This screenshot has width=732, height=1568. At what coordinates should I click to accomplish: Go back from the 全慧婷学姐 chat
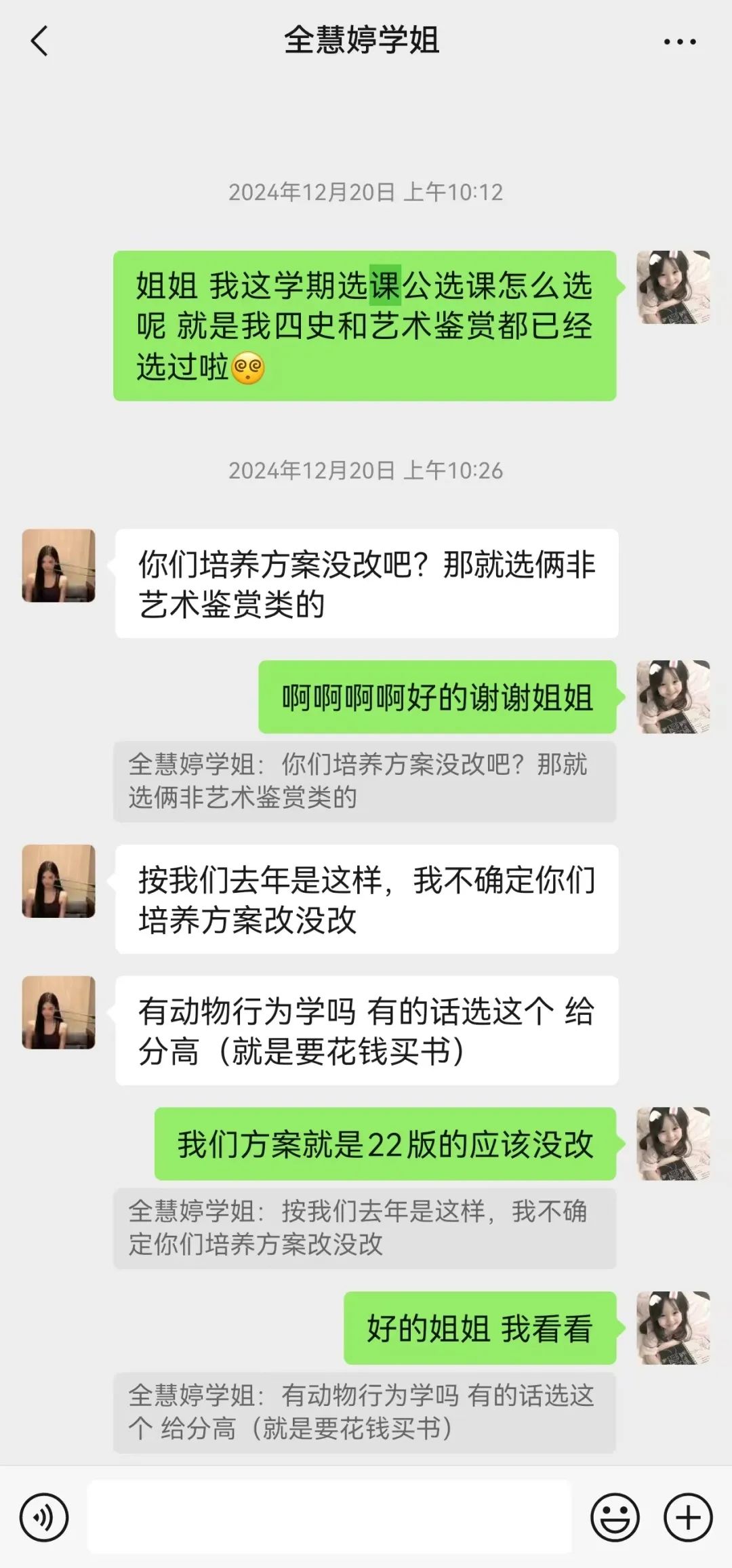(x=39, y=41)
